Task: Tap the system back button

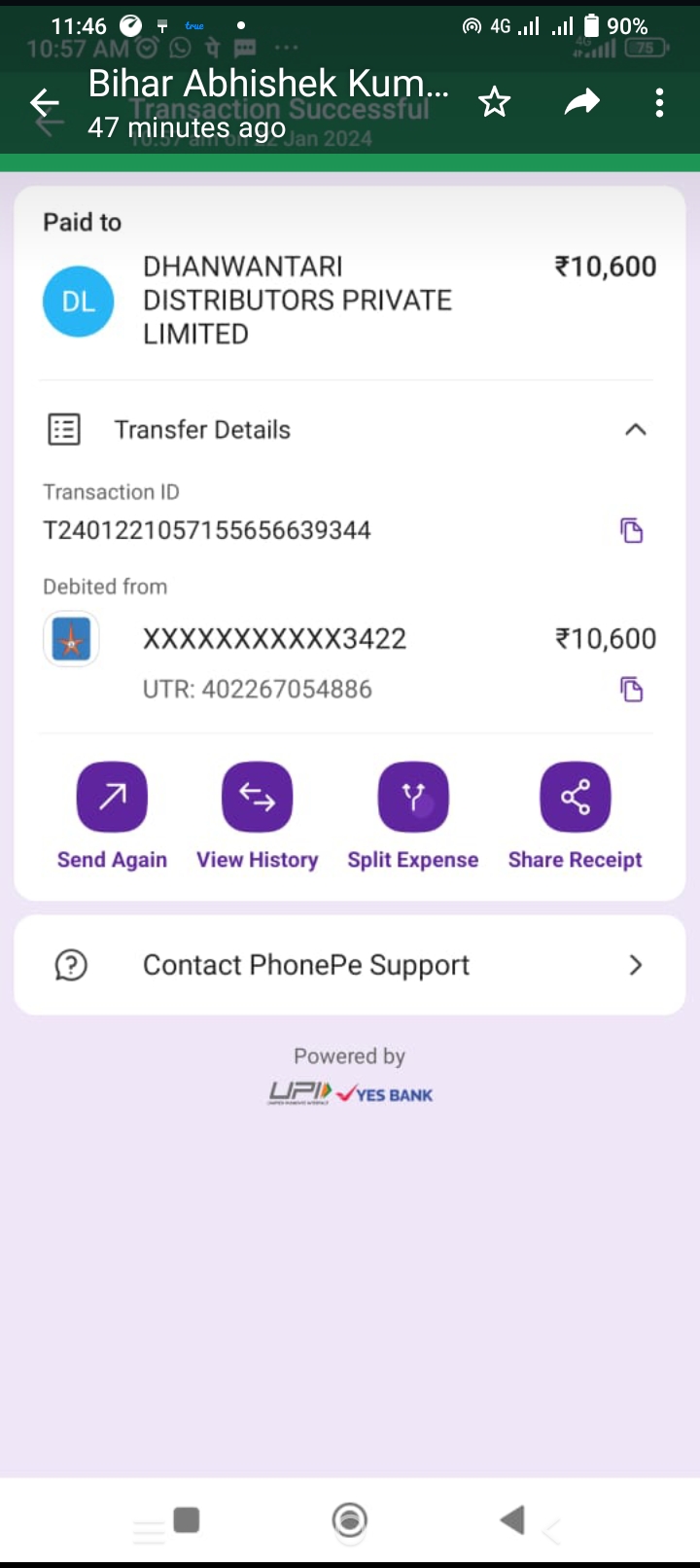Action: click(x=512, y=1519)
